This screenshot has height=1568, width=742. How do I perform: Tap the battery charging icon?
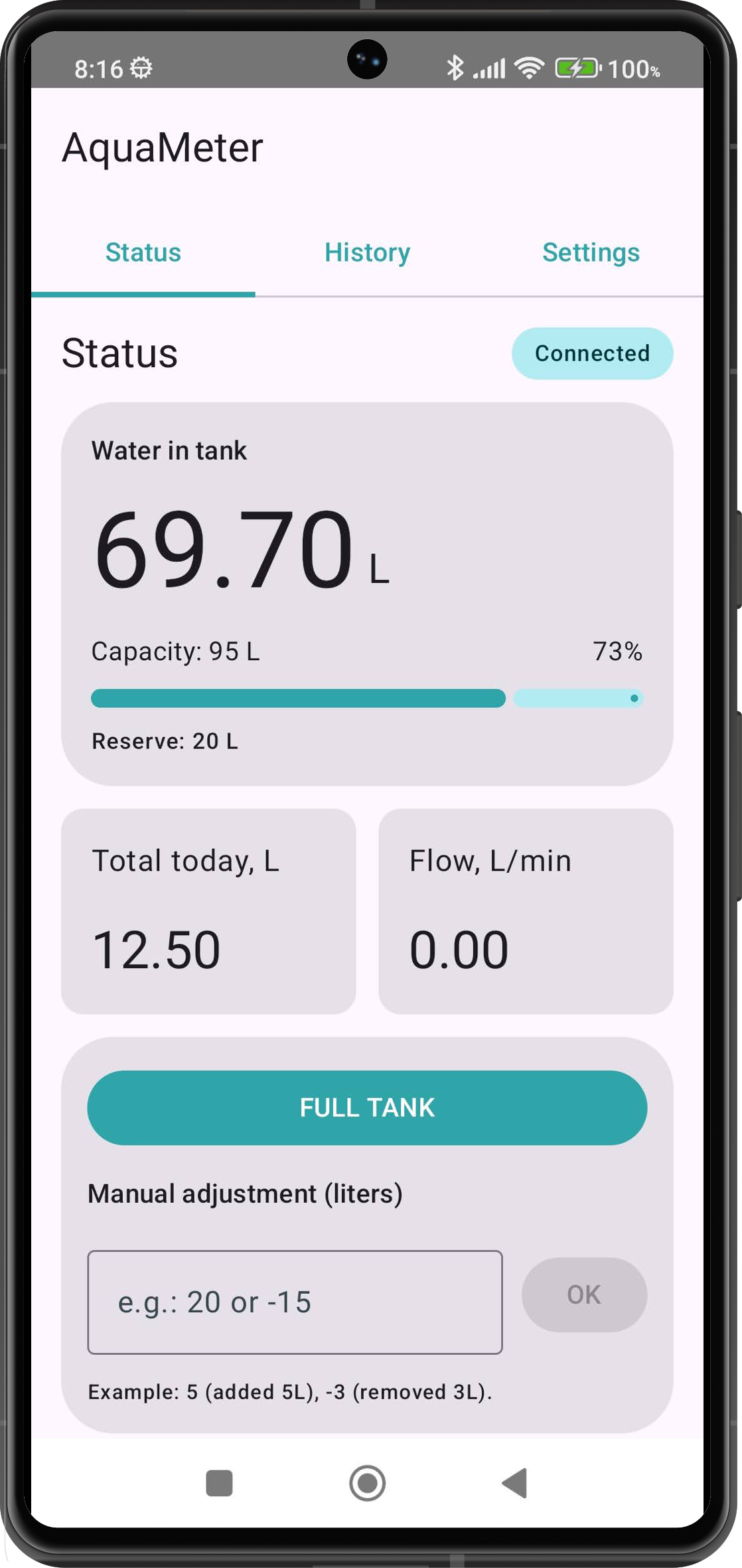pos(575,66)
